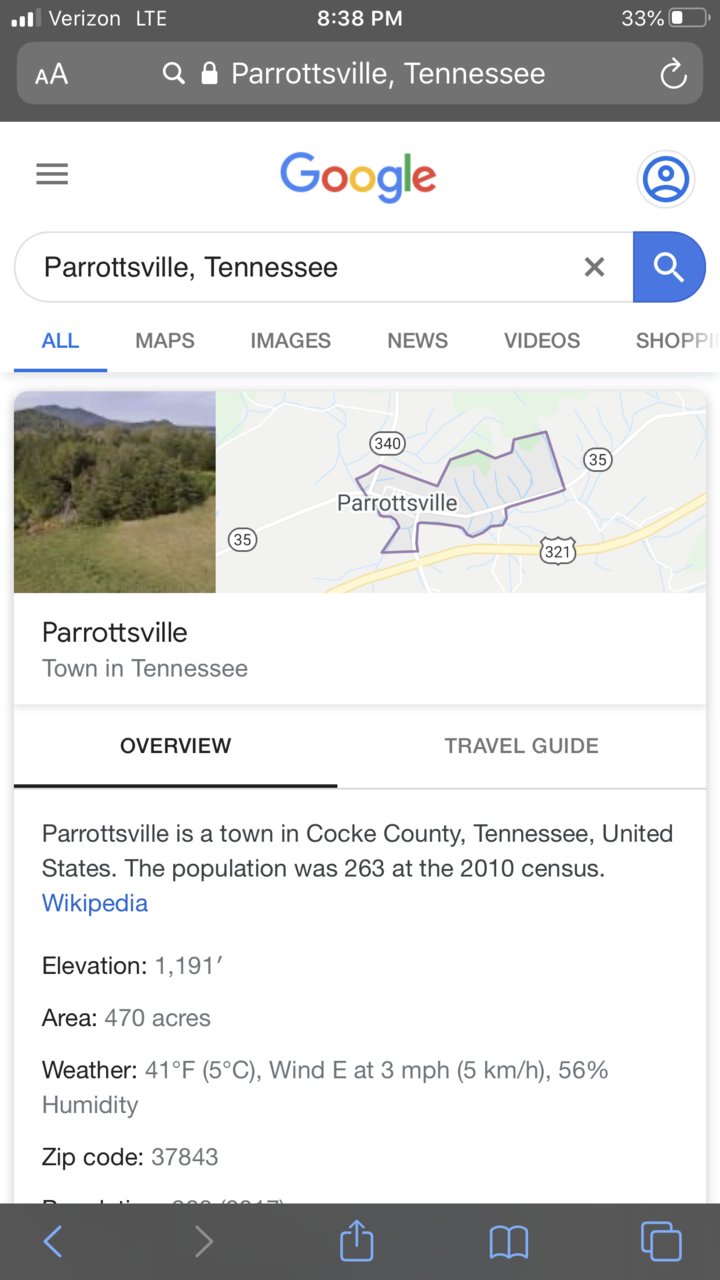
Task: Open the Parrottsville map preview
Action: 460,492
